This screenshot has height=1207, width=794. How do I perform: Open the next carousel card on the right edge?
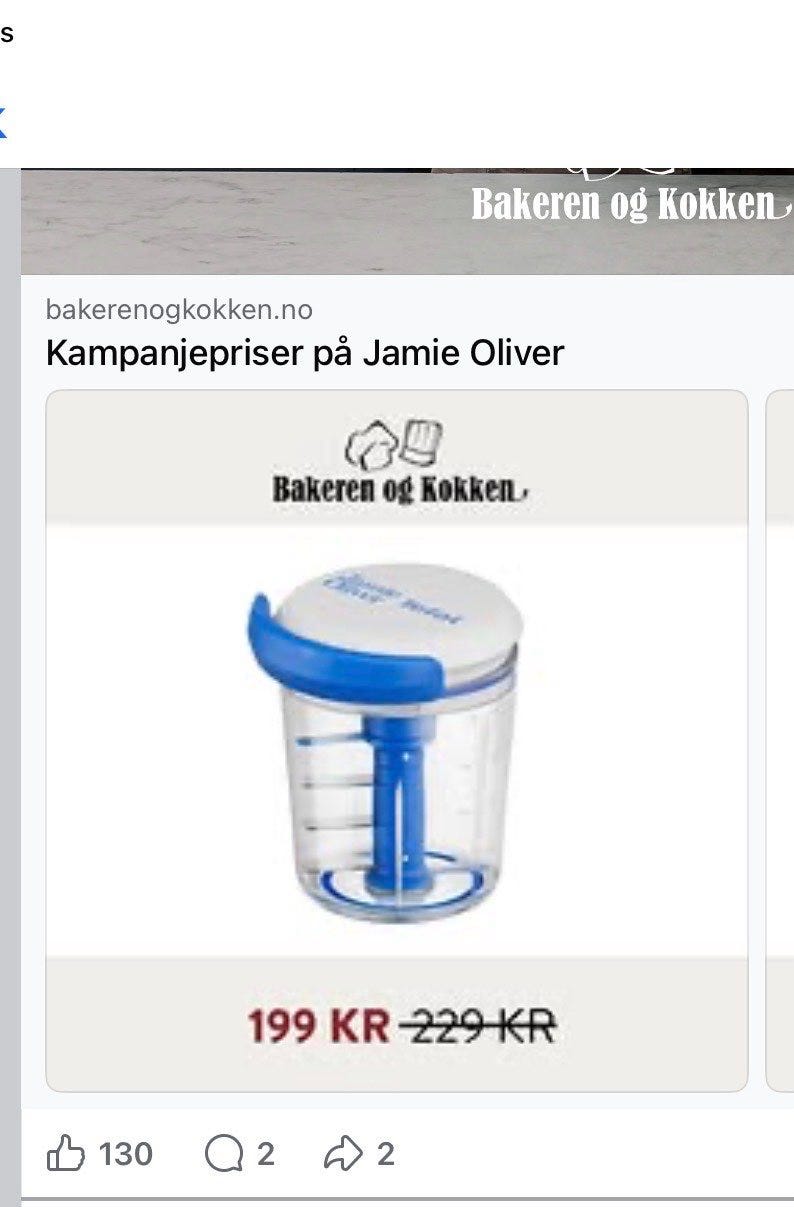coord(782,740)
